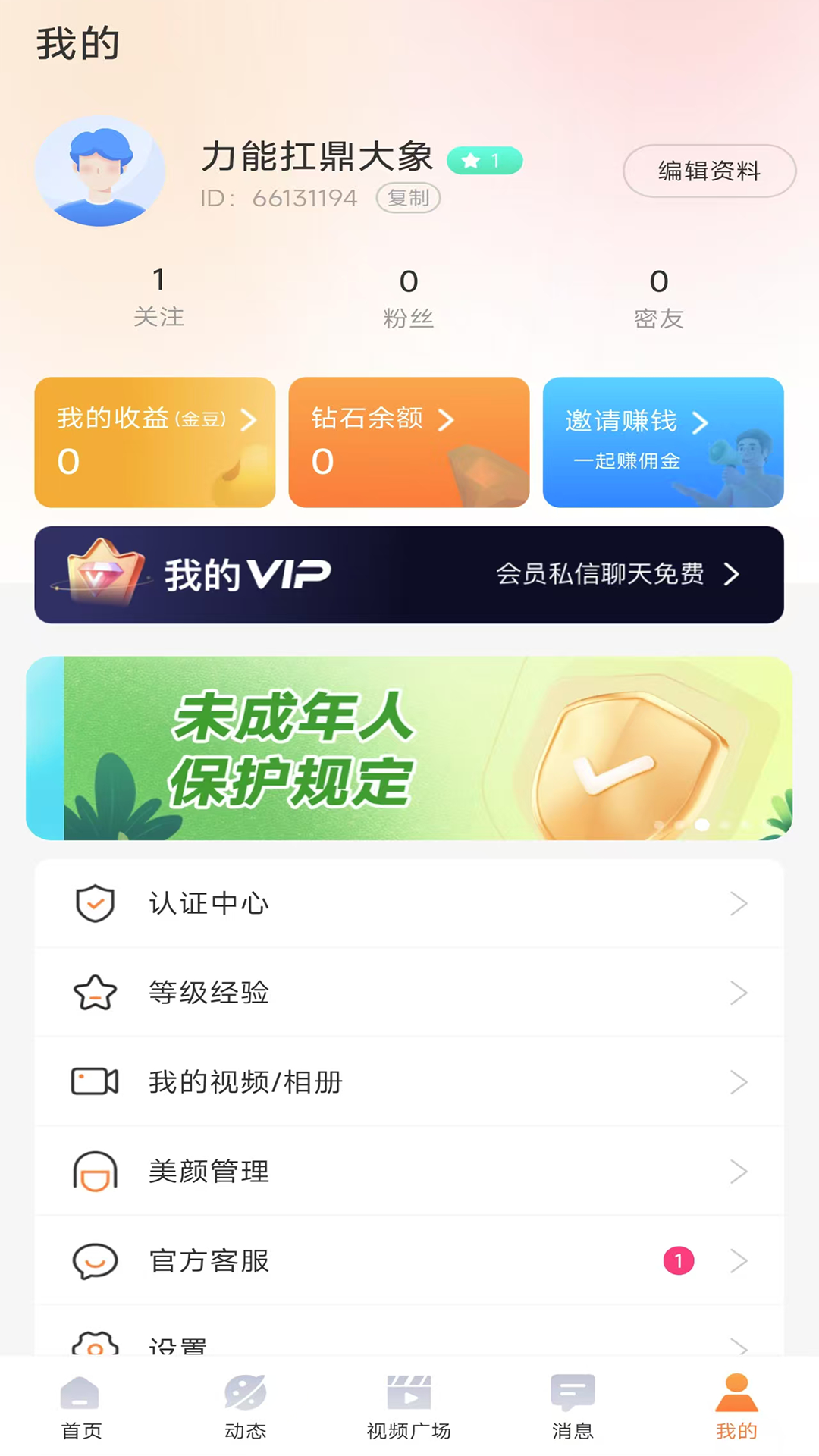Tap 复制 to copy the user ID
Viewport: 819px width, 1456px height.
coord(408,198)
